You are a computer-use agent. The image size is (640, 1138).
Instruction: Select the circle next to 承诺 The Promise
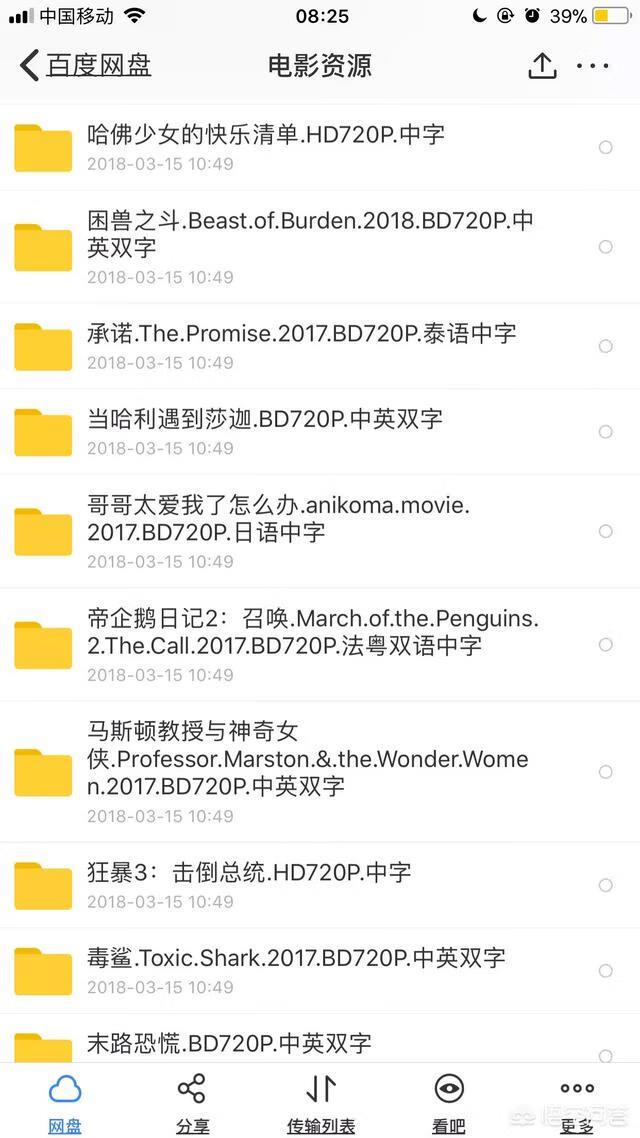(x=605, y=346)
